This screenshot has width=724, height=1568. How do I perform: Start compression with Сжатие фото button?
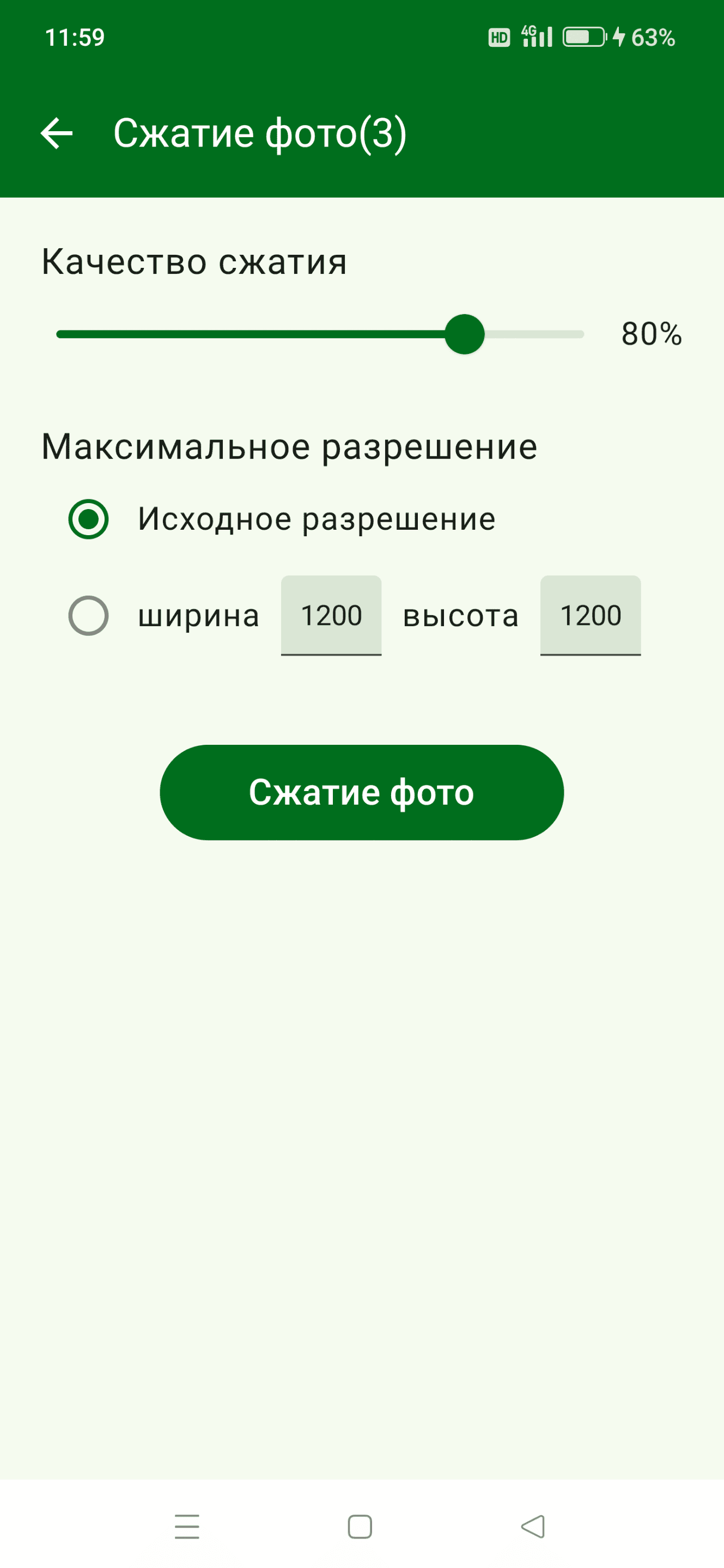pos(362,793)
